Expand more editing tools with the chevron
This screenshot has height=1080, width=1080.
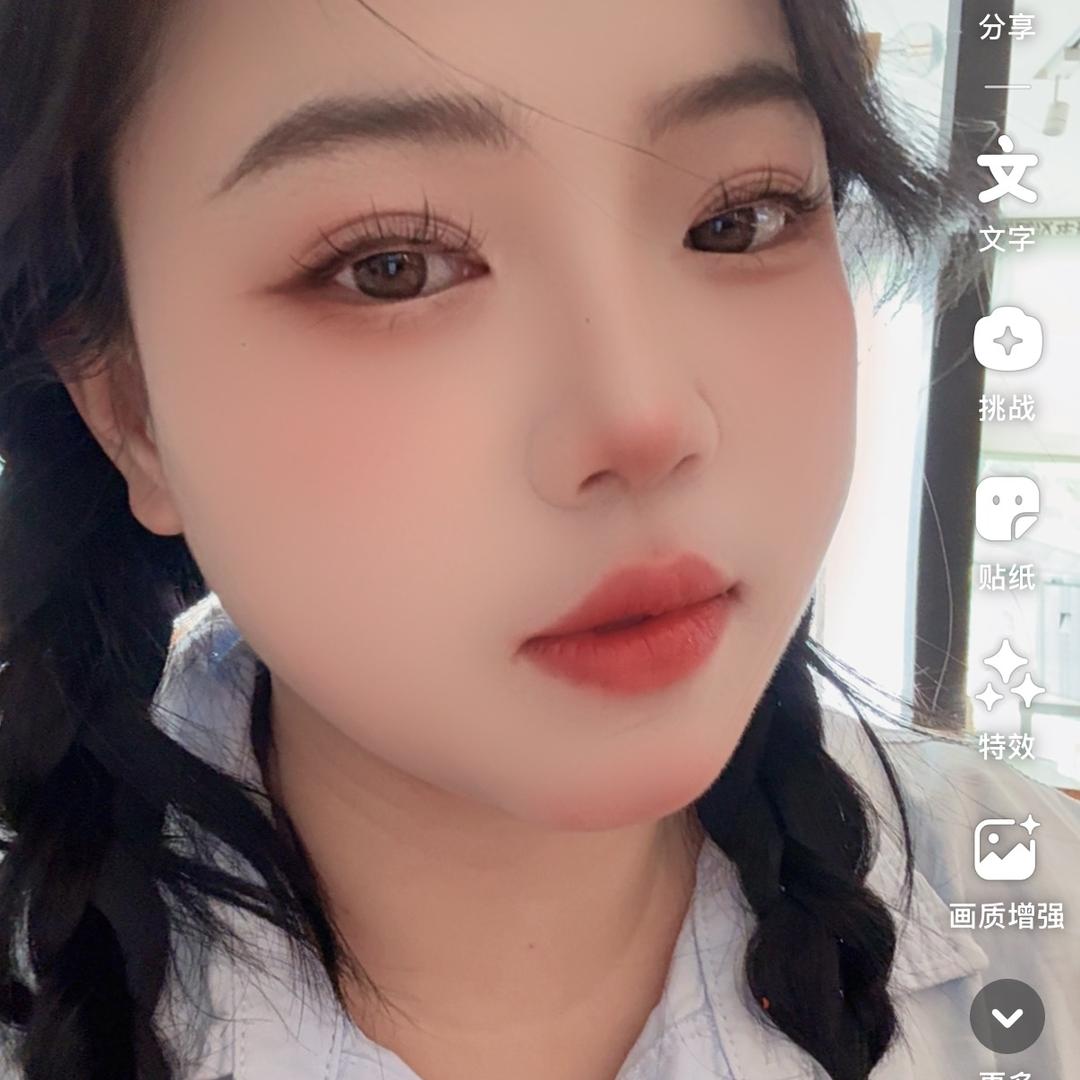click(1007, 1017)
